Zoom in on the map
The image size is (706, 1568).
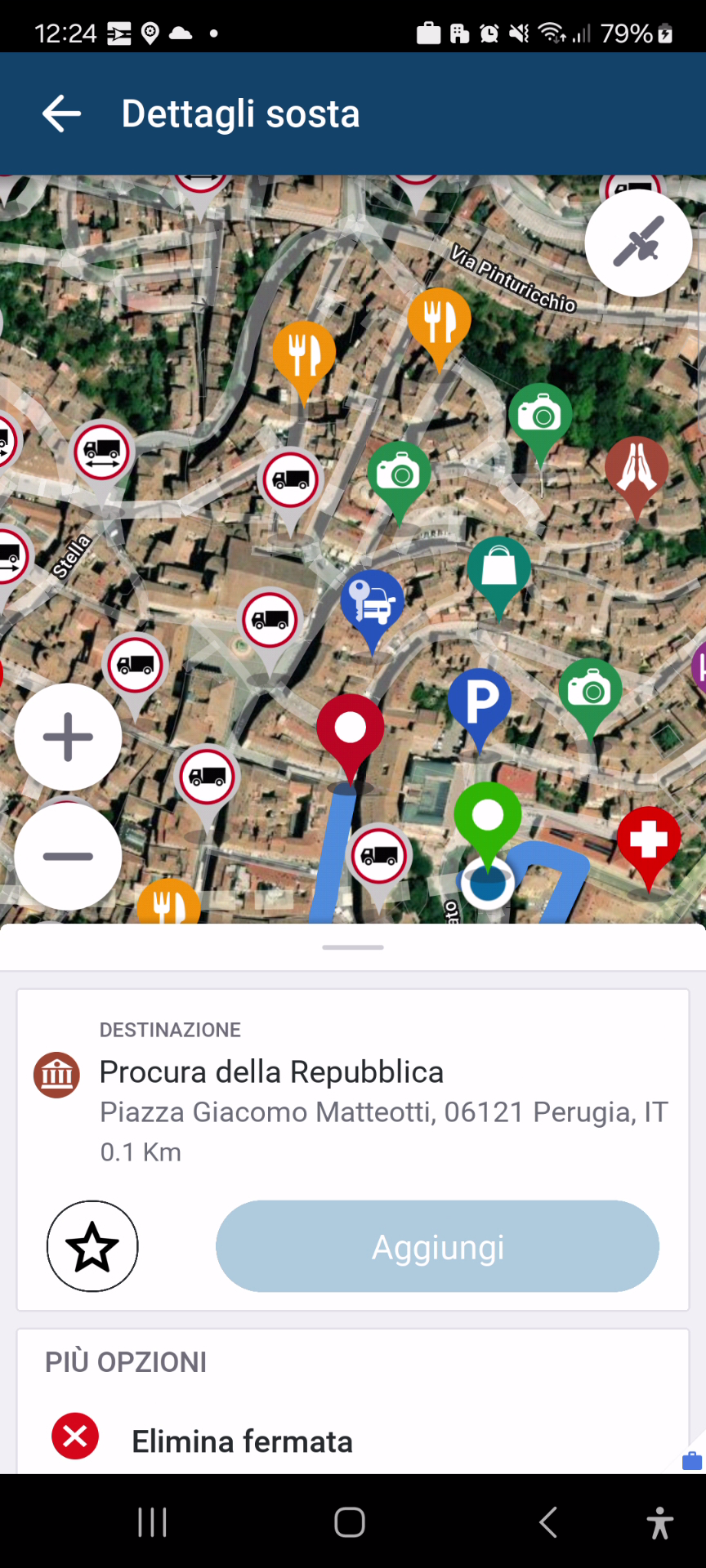68,737
